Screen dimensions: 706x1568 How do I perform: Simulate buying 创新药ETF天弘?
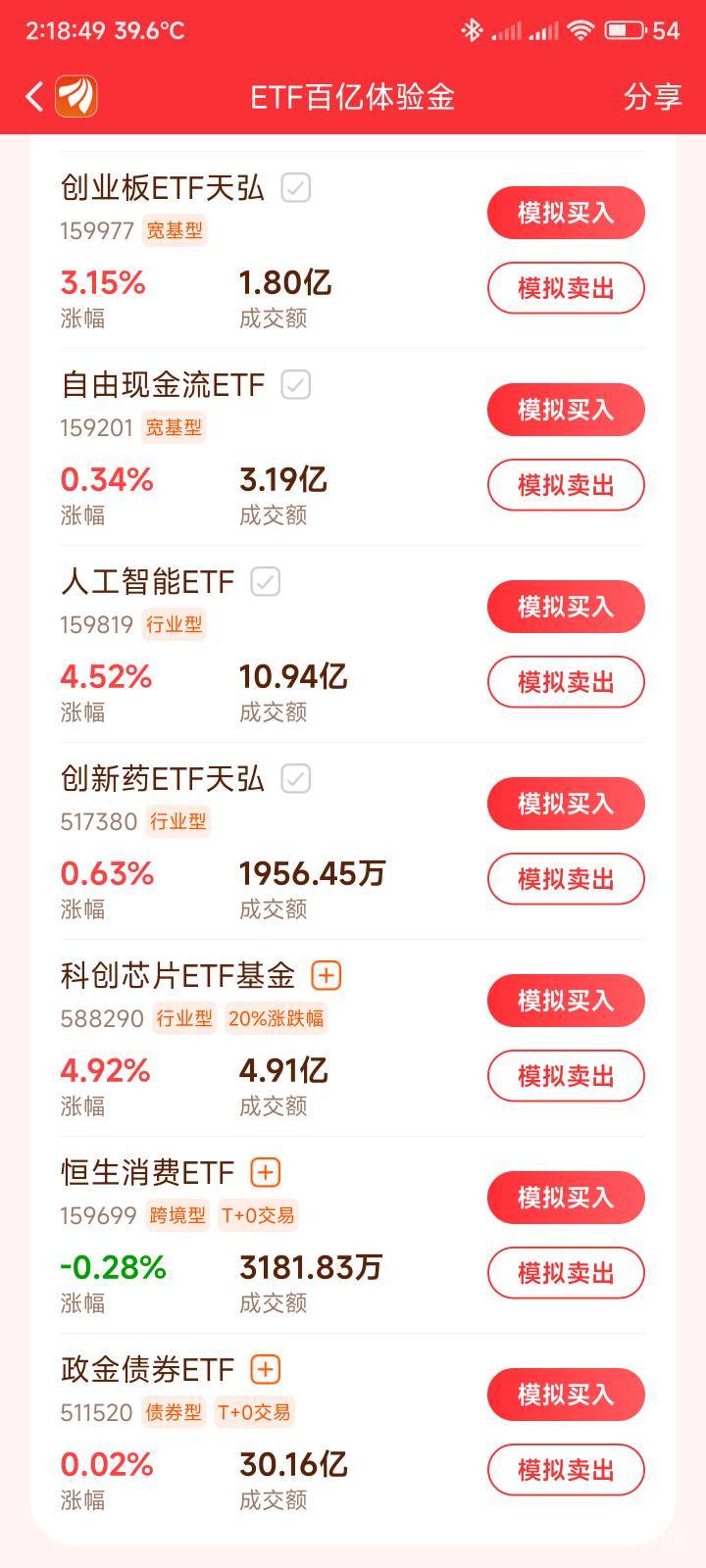click(x=566, y=804)
